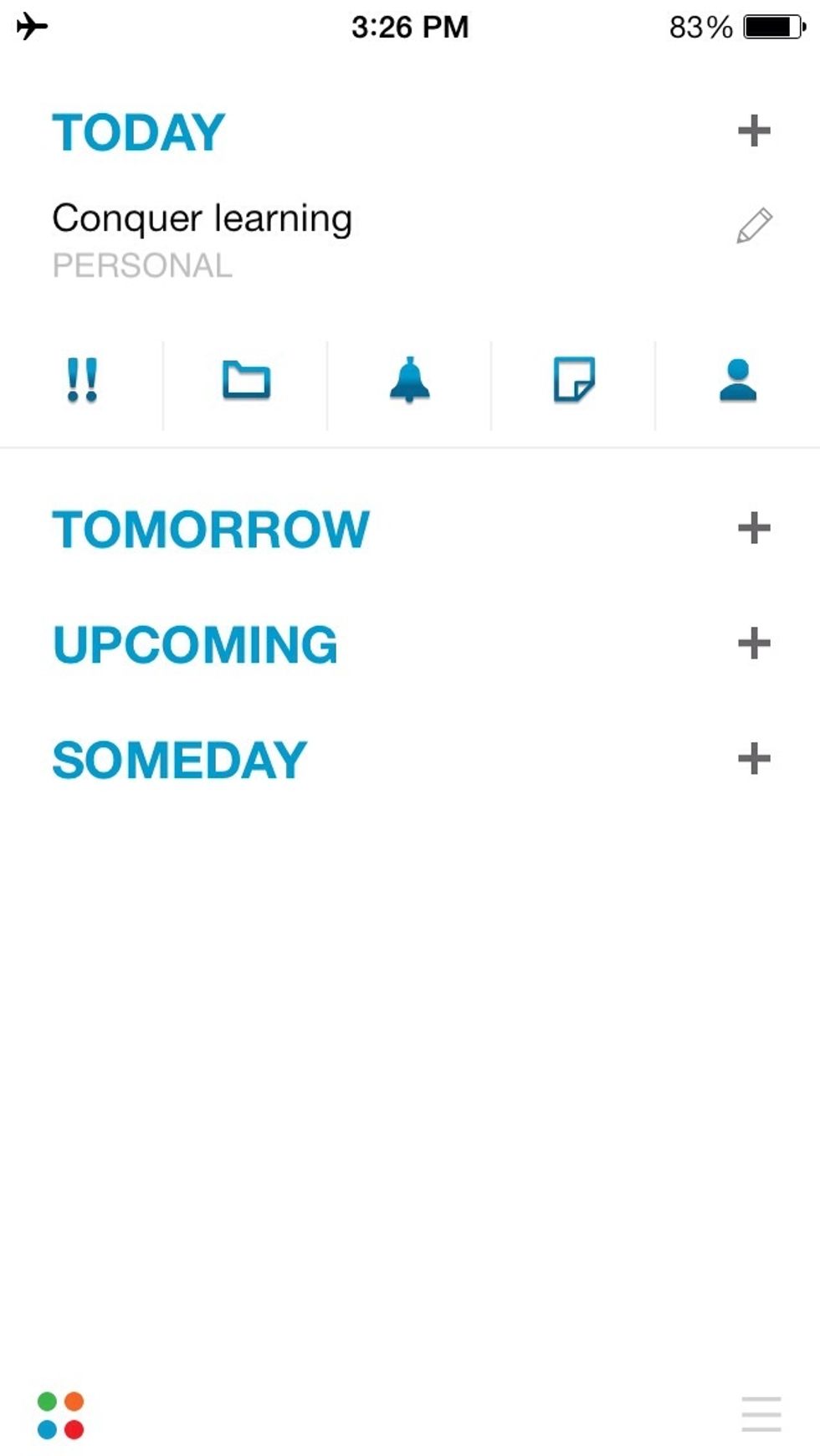The height and width of the screenshot is (1456, 820).
Task: Open the Conquer learning task
Action: click(202, 218)
